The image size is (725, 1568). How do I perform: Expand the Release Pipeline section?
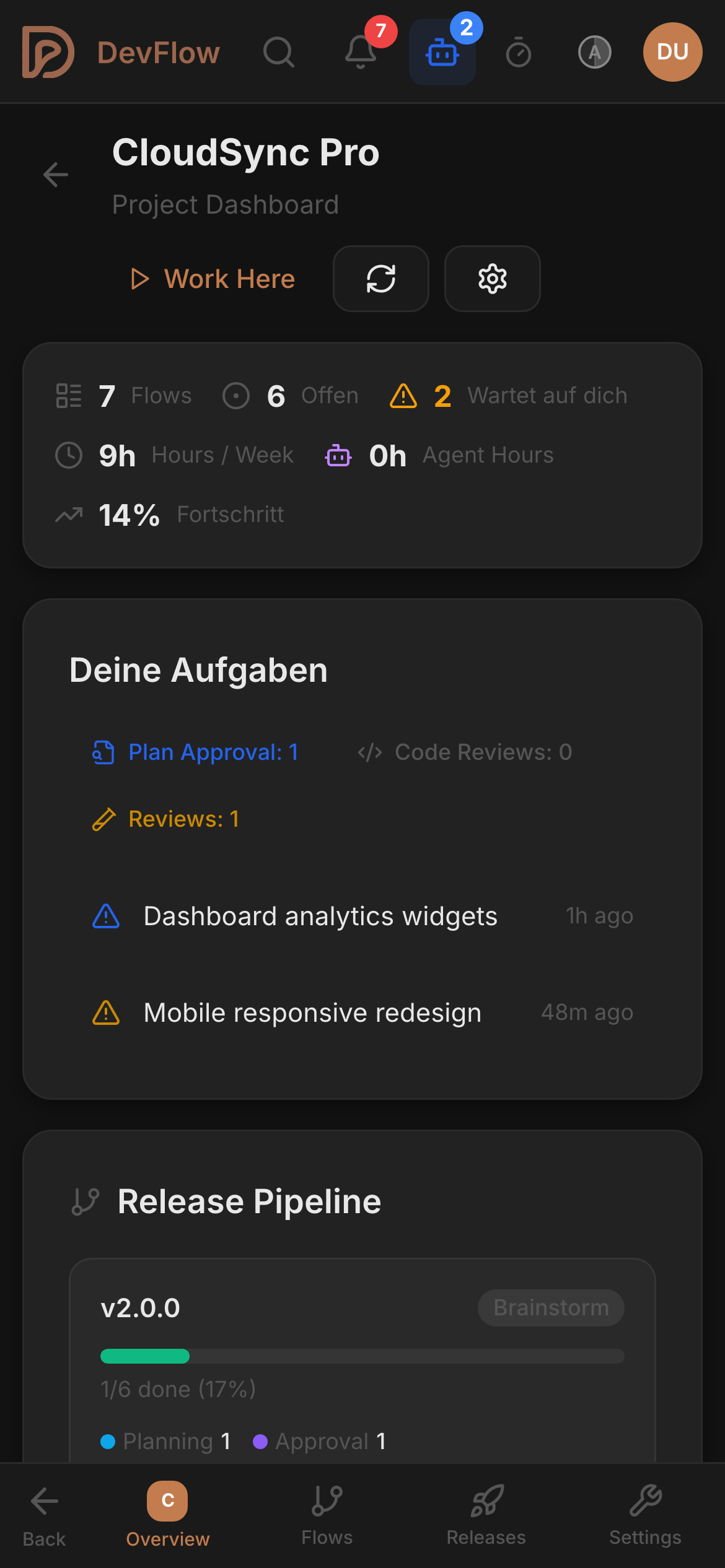click(249, 1200)
